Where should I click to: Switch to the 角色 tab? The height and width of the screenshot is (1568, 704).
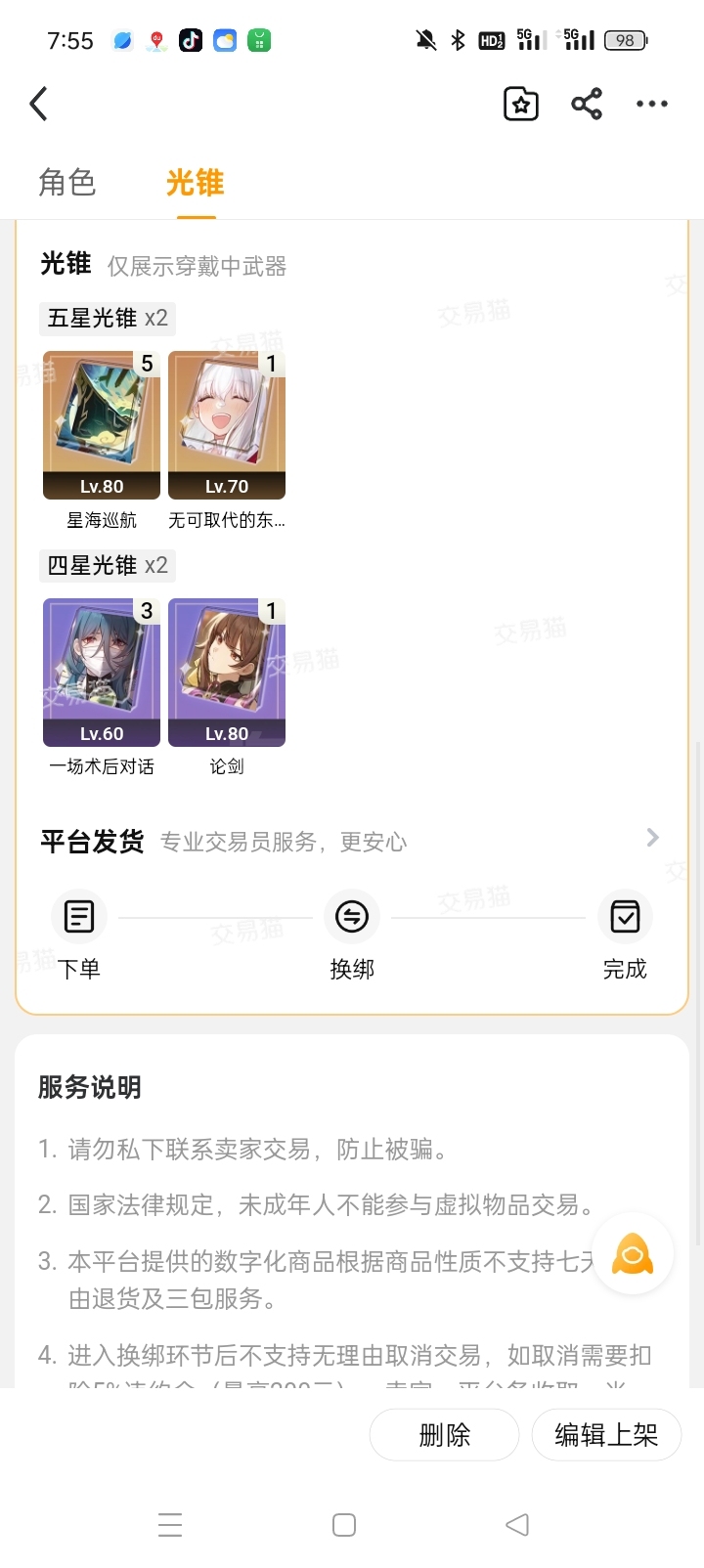66,183
